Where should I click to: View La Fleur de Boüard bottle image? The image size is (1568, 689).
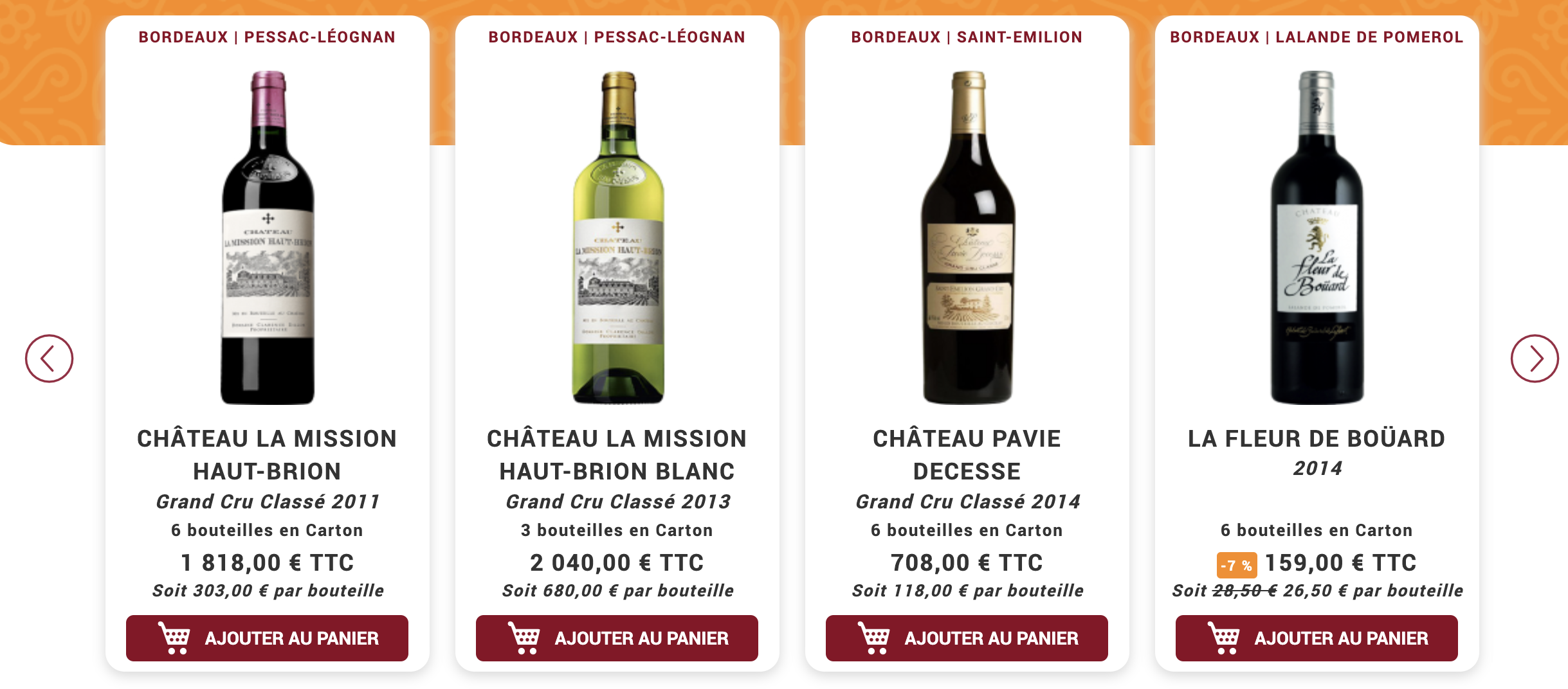tap(1317, 238)
